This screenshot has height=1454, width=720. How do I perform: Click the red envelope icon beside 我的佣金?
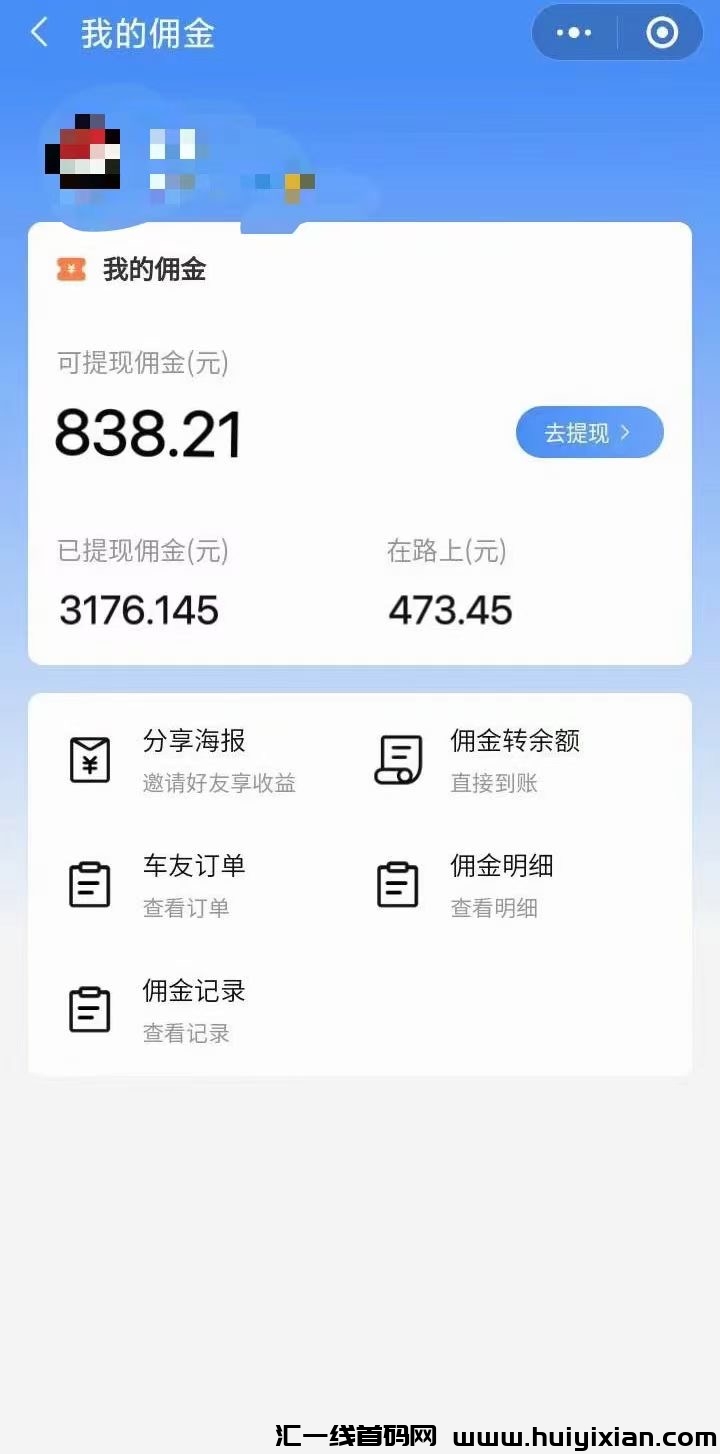point(70,268)
